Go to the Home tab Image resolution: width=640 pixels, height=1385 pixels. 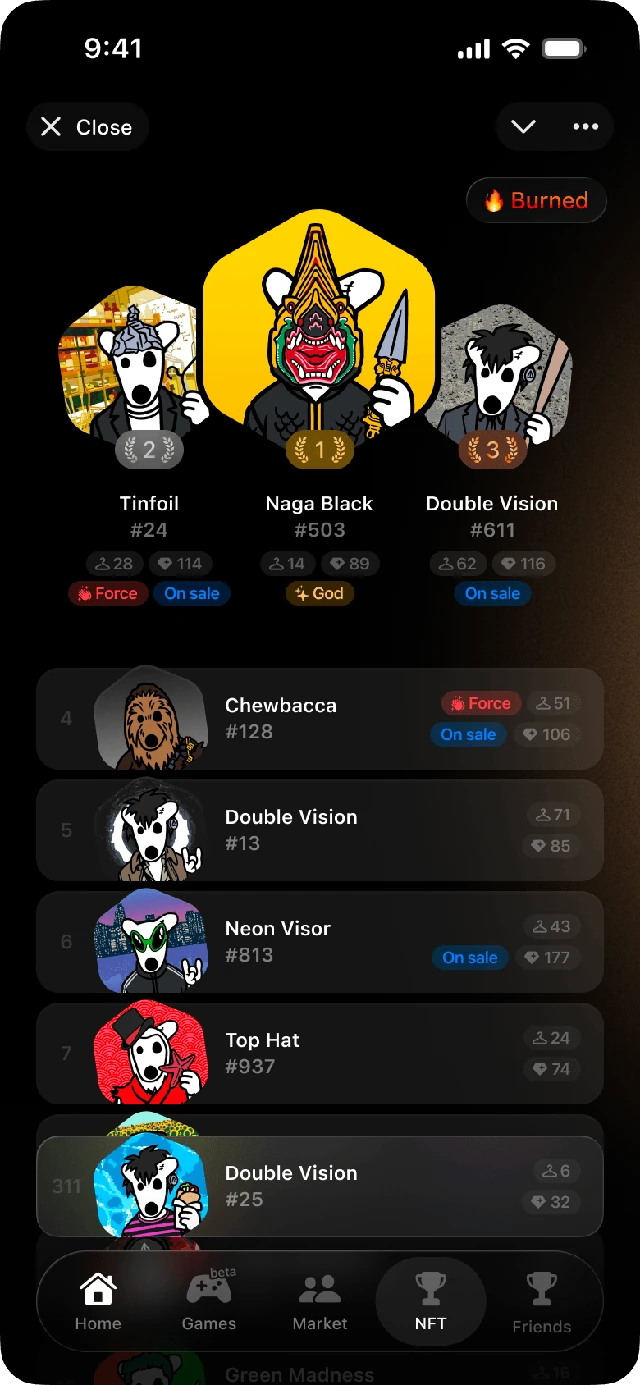pos(98,1303)
